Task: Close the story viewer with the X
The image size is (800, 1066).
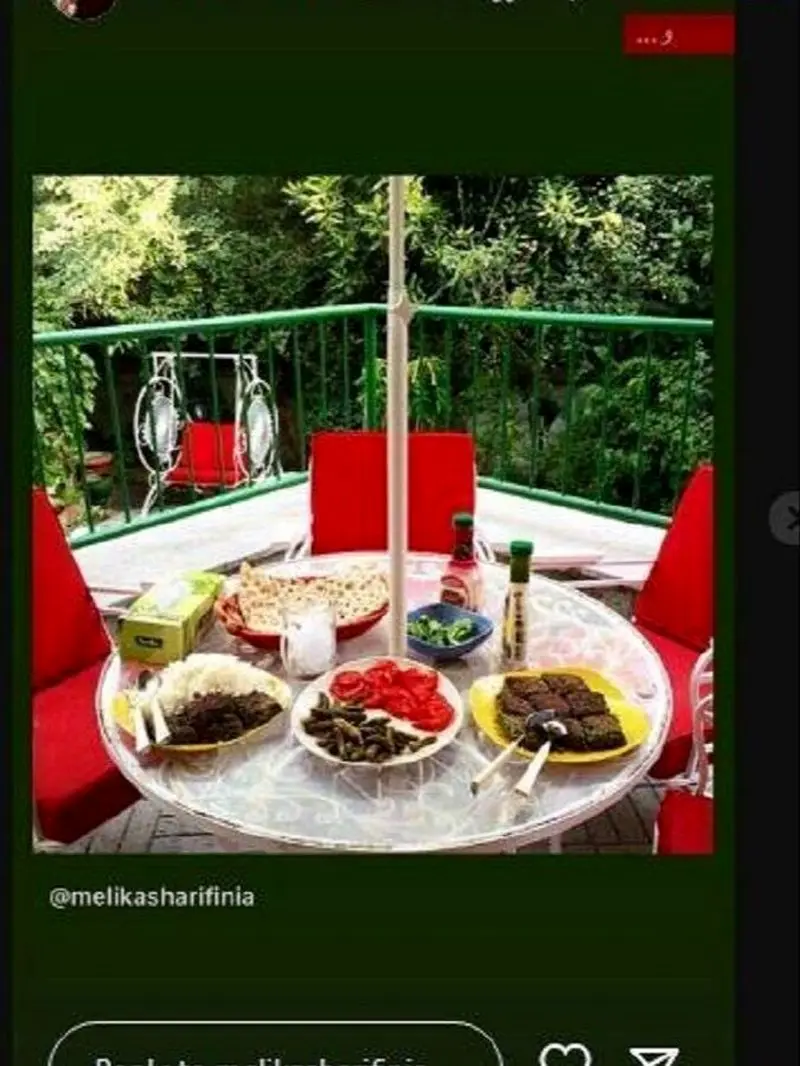Action: tap(789, 518)
